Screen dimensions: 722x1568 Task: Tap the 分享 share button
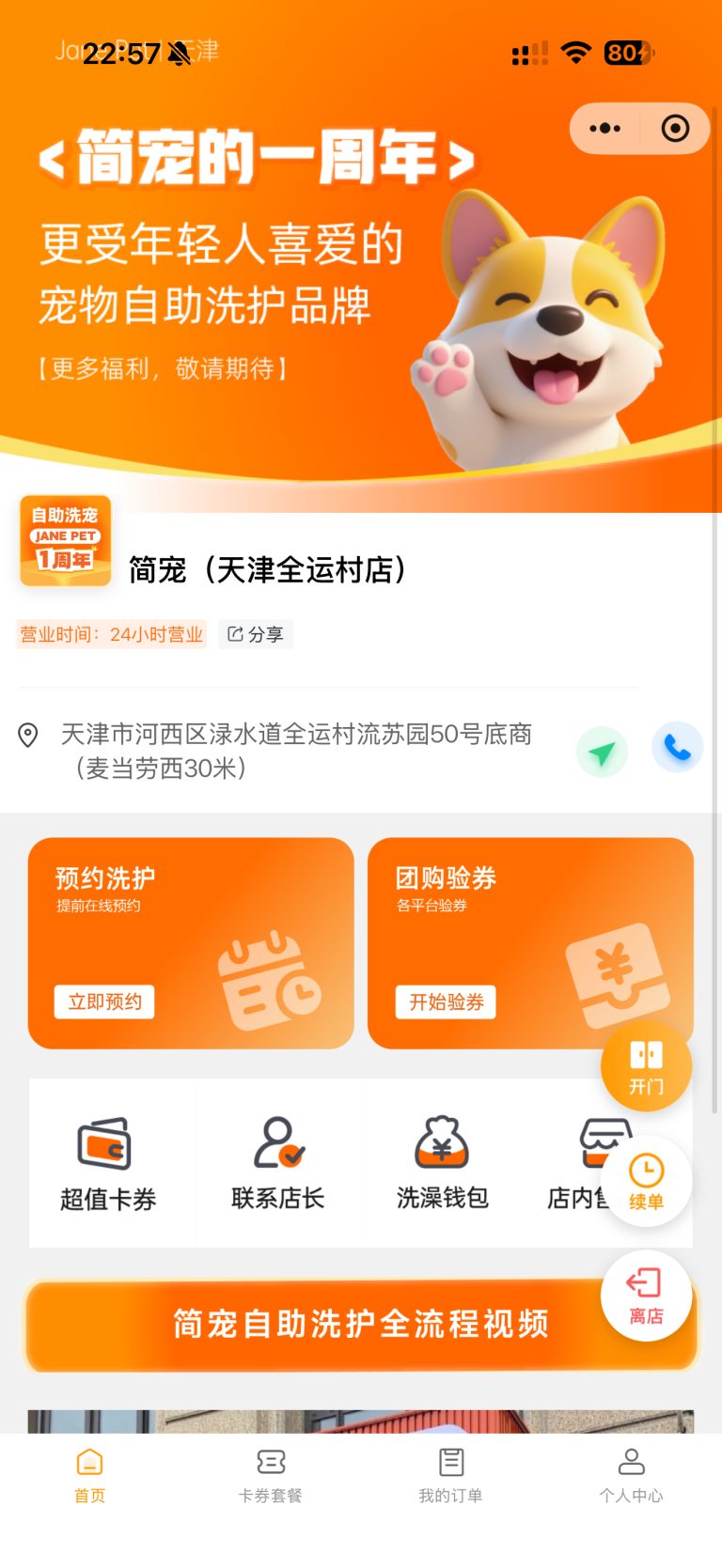(x=256, y=635)
